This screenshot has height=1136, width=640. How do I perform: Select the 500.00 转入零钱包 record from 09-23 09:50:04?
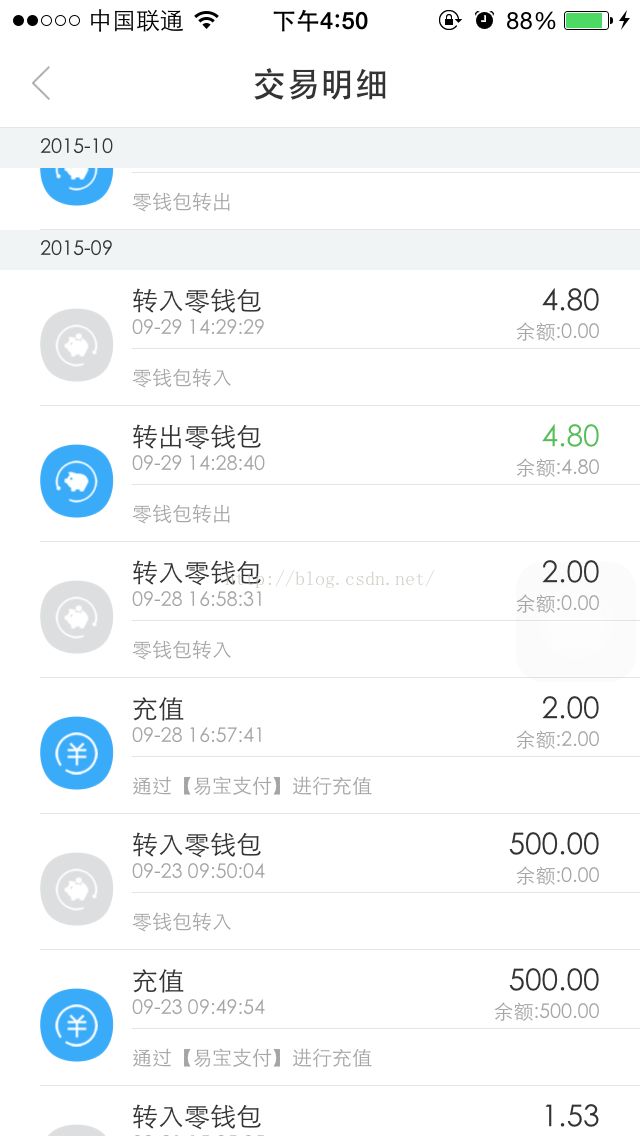pos(320,882)
